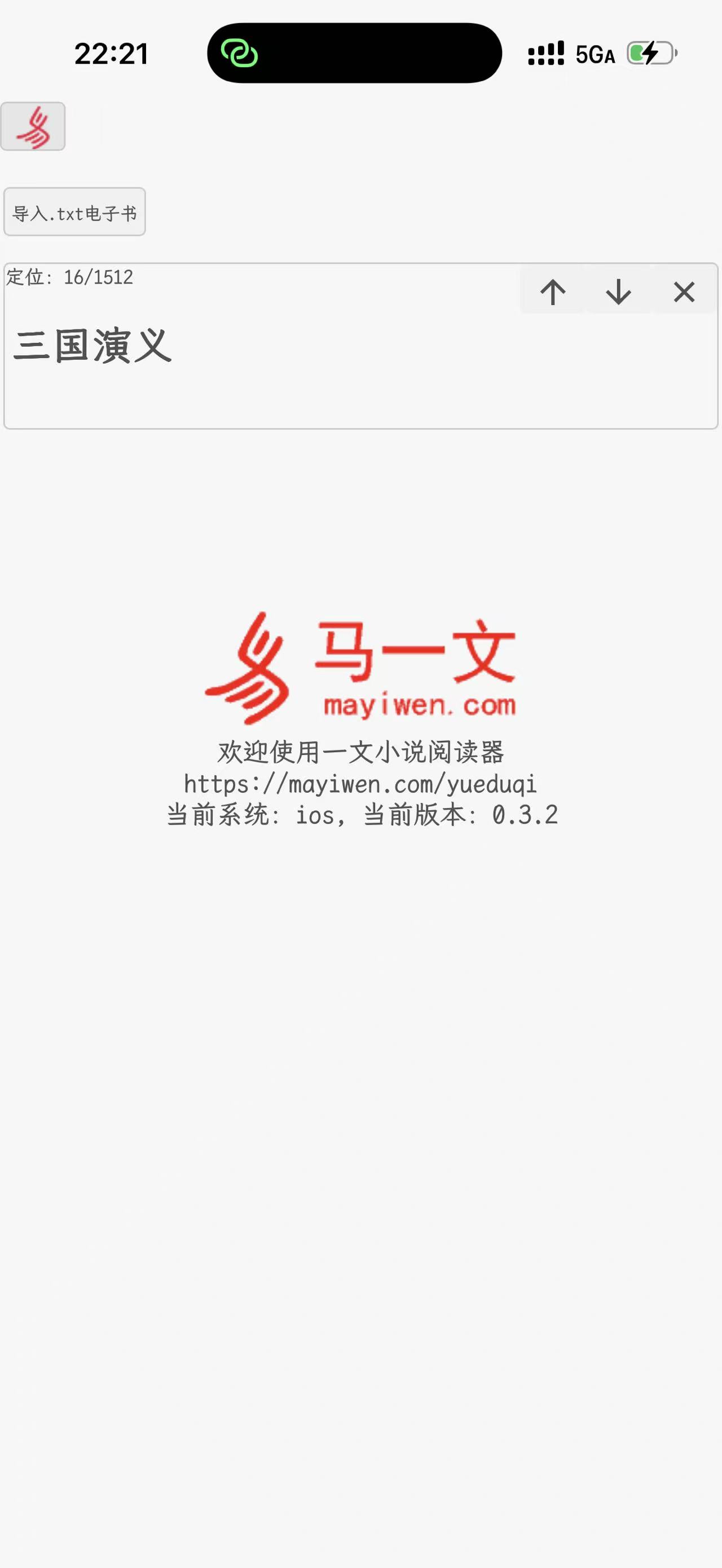Screen dimensions: 722x1568
Task: Navigate forward through matches using the down arrow
Action: [x=618, y=292]
